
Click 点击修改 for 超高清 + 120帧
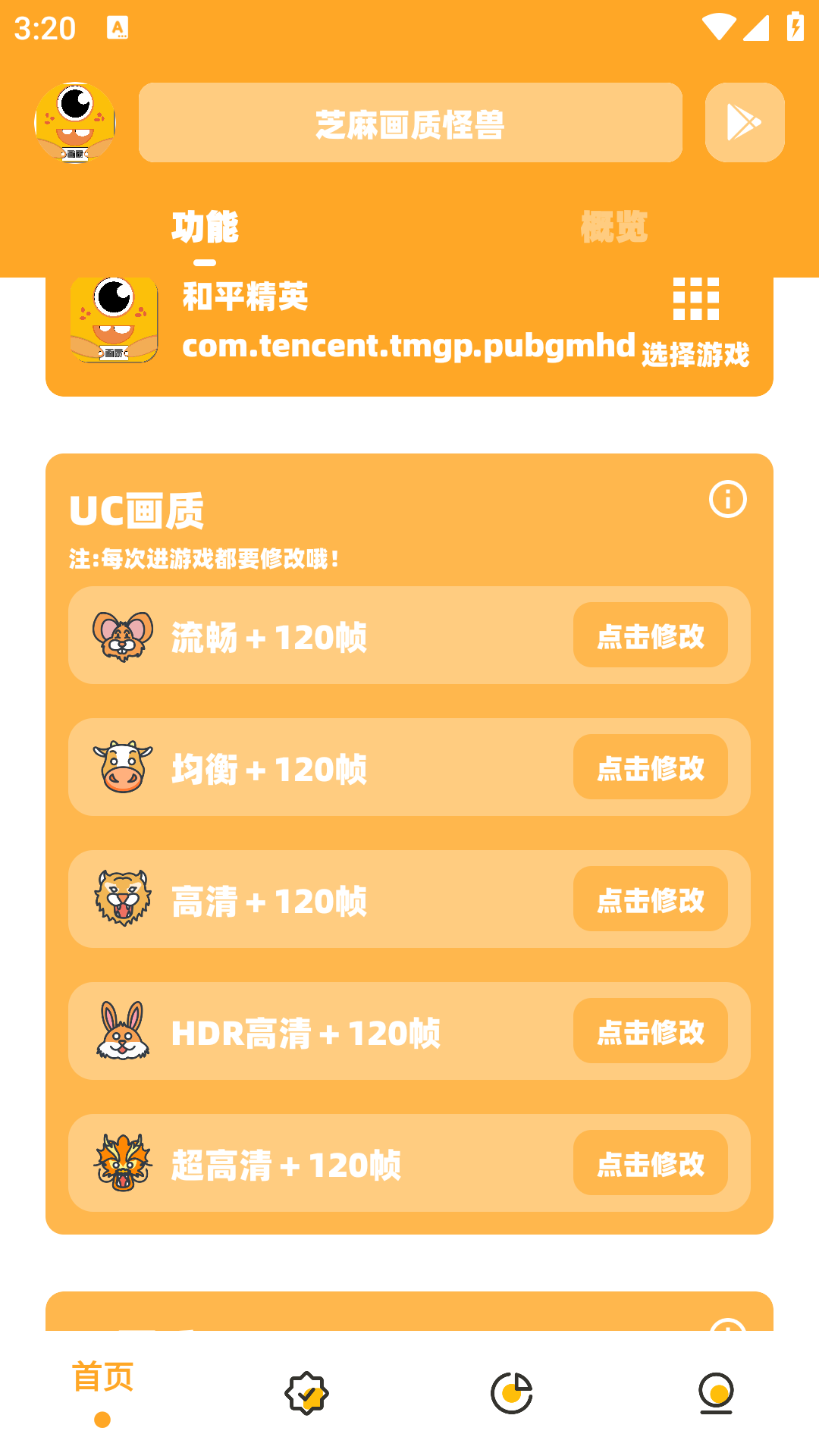point(651,1163)
